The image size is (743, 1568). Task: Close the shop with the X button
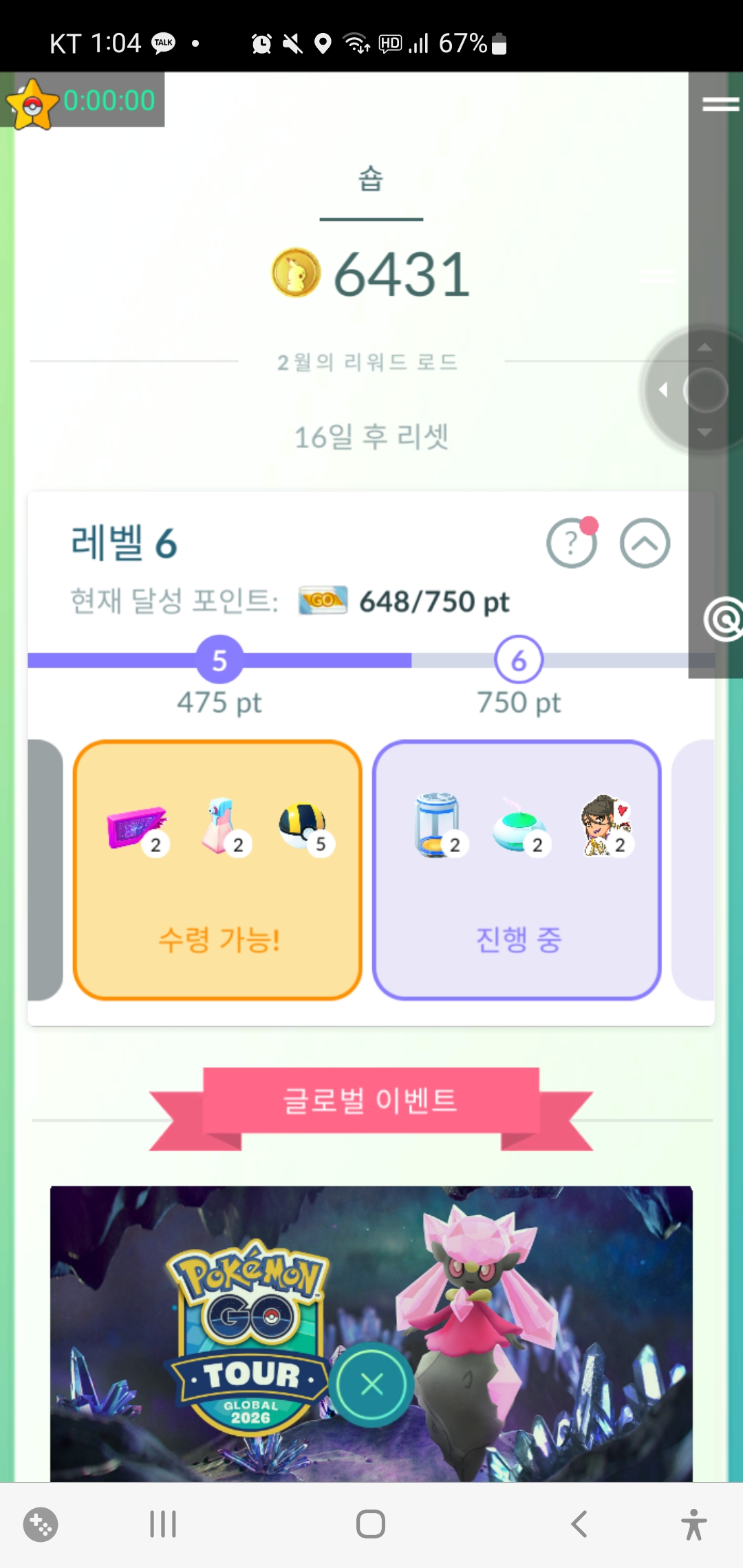371,1384
